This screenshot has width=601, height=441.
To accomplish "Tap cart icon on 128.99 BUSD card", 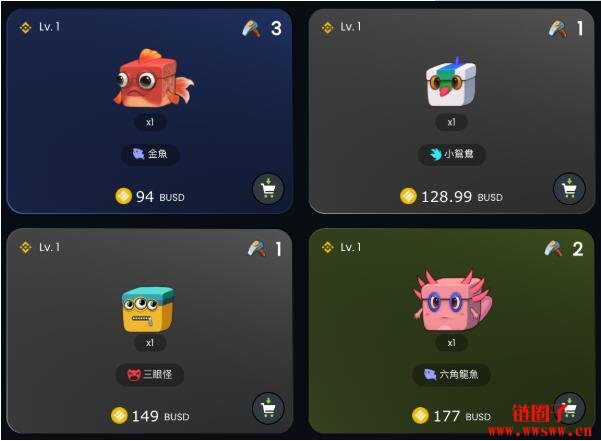I will (x=569, y=188).
